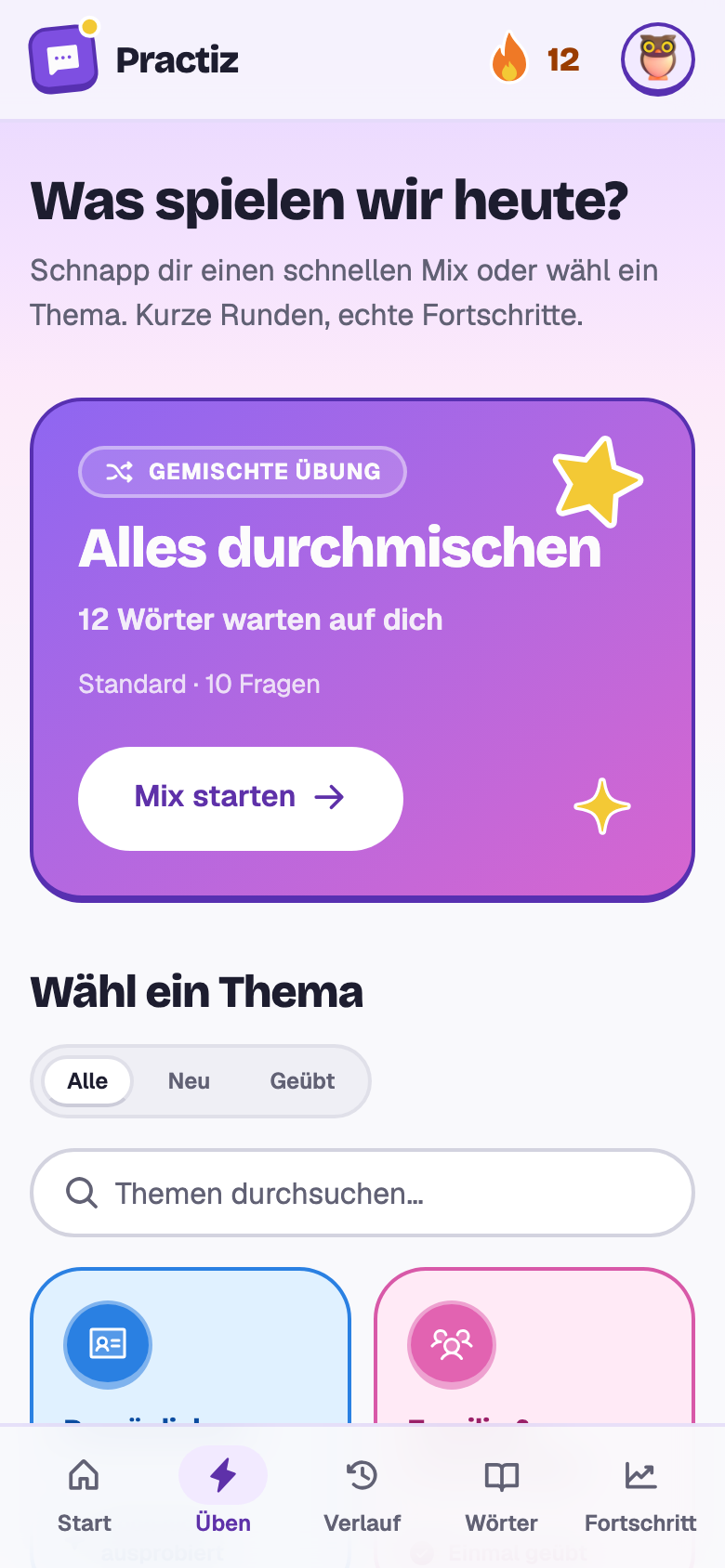Switch to the Wörter tab

pyautogui.click(x=502, y=1496)
